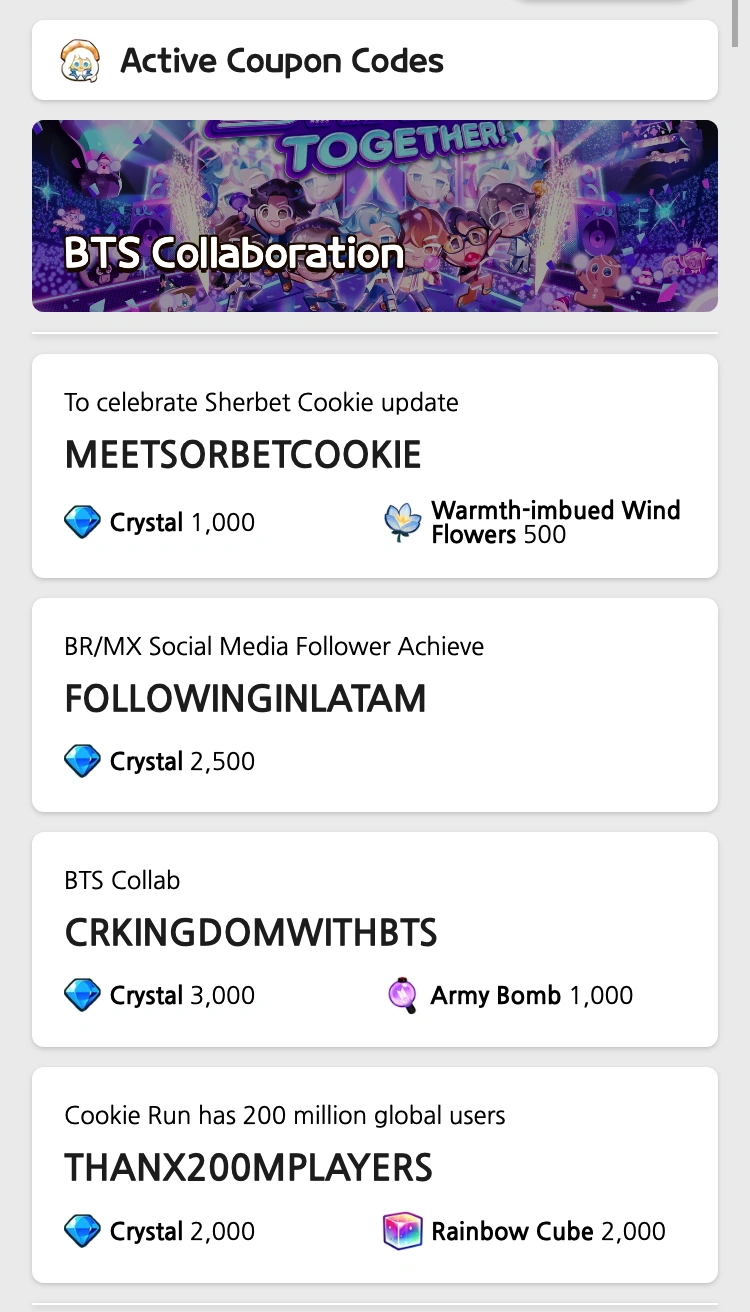Click the BTS Collab label
This screenshot has width=750, height=1312.
(121, 881)
